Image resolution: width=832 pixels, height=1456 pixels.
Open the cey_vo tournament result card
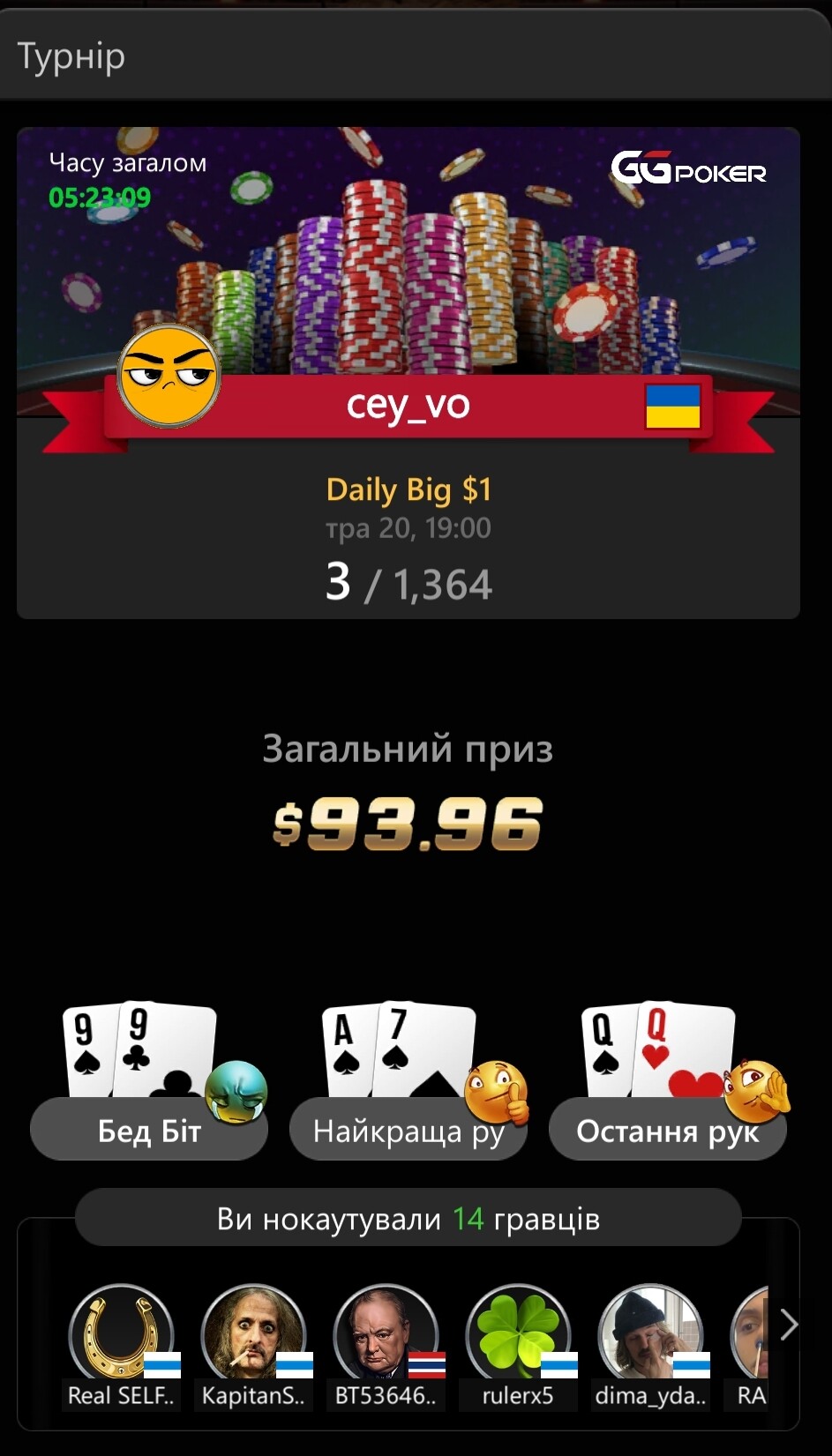coord(409,372)
